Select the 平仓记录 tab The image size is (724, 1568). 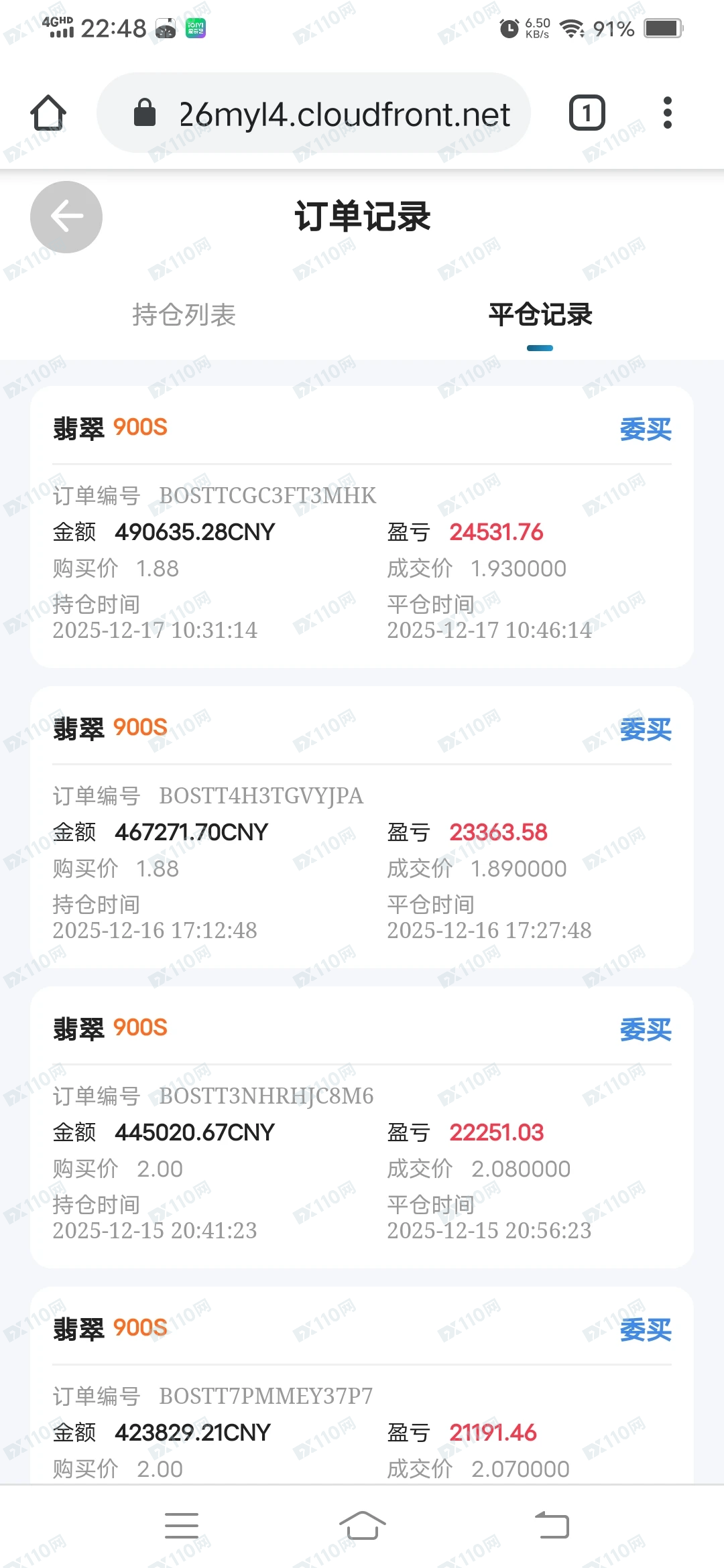[x=540, y=315]
